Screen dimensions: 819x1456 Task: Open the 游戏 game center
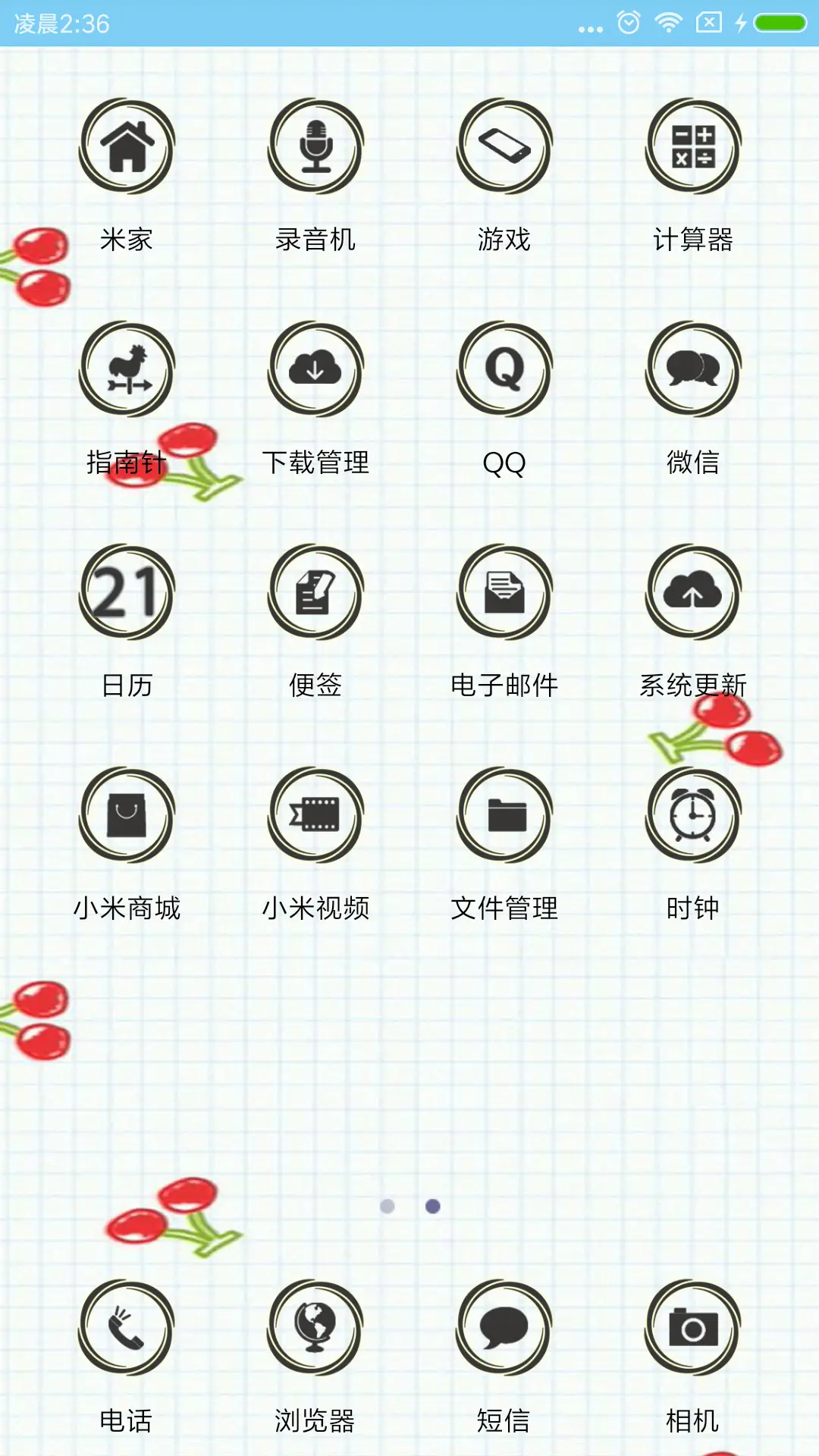(504, 149)
